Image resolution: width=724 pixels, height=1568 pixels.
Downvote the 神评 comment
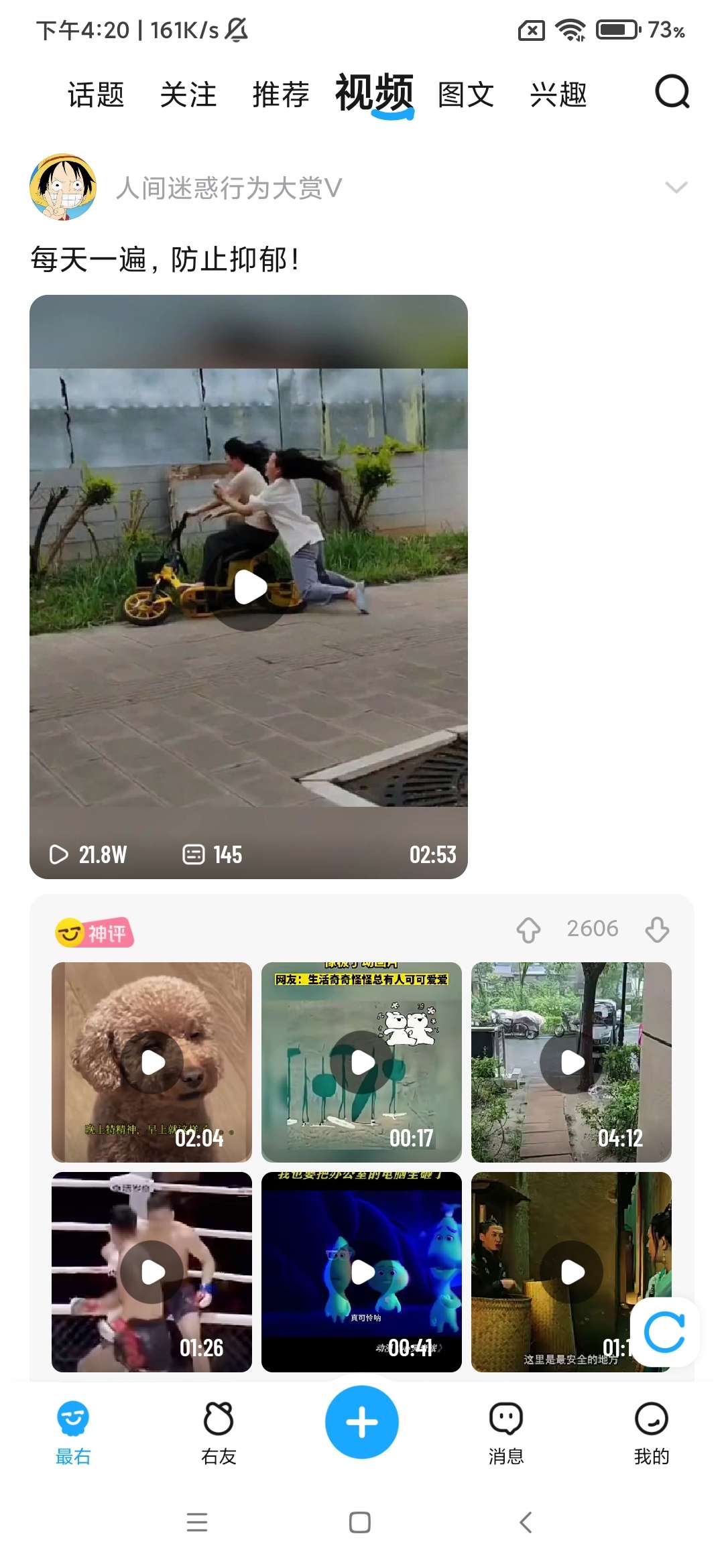pyautogui.click(x=657, y=929)
